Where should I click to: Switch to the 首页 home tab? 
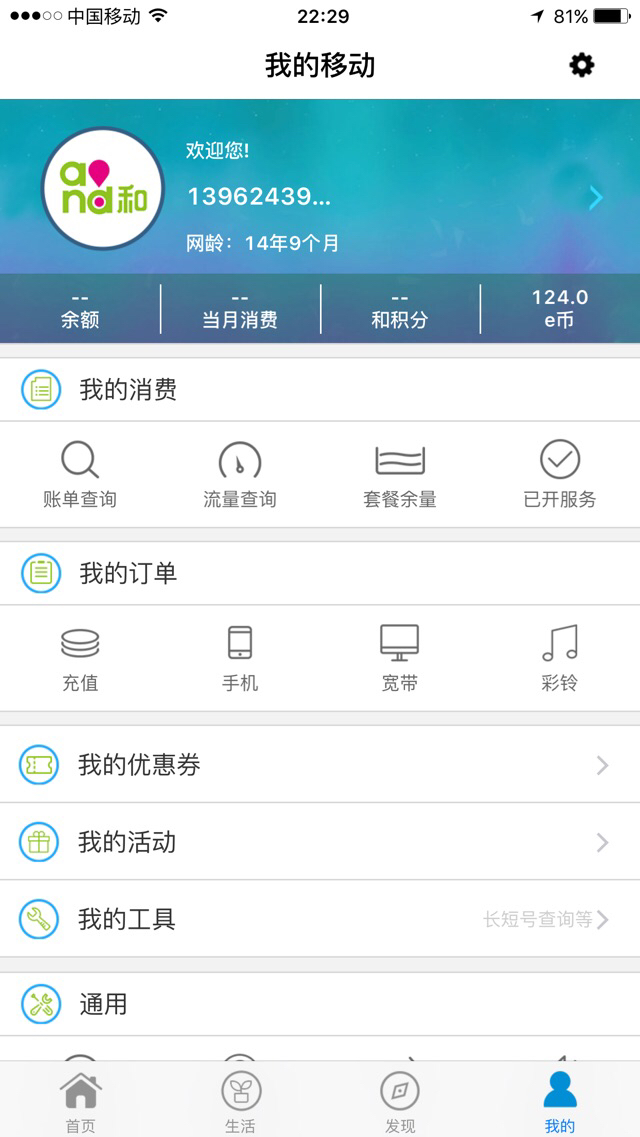[80, 1101]
